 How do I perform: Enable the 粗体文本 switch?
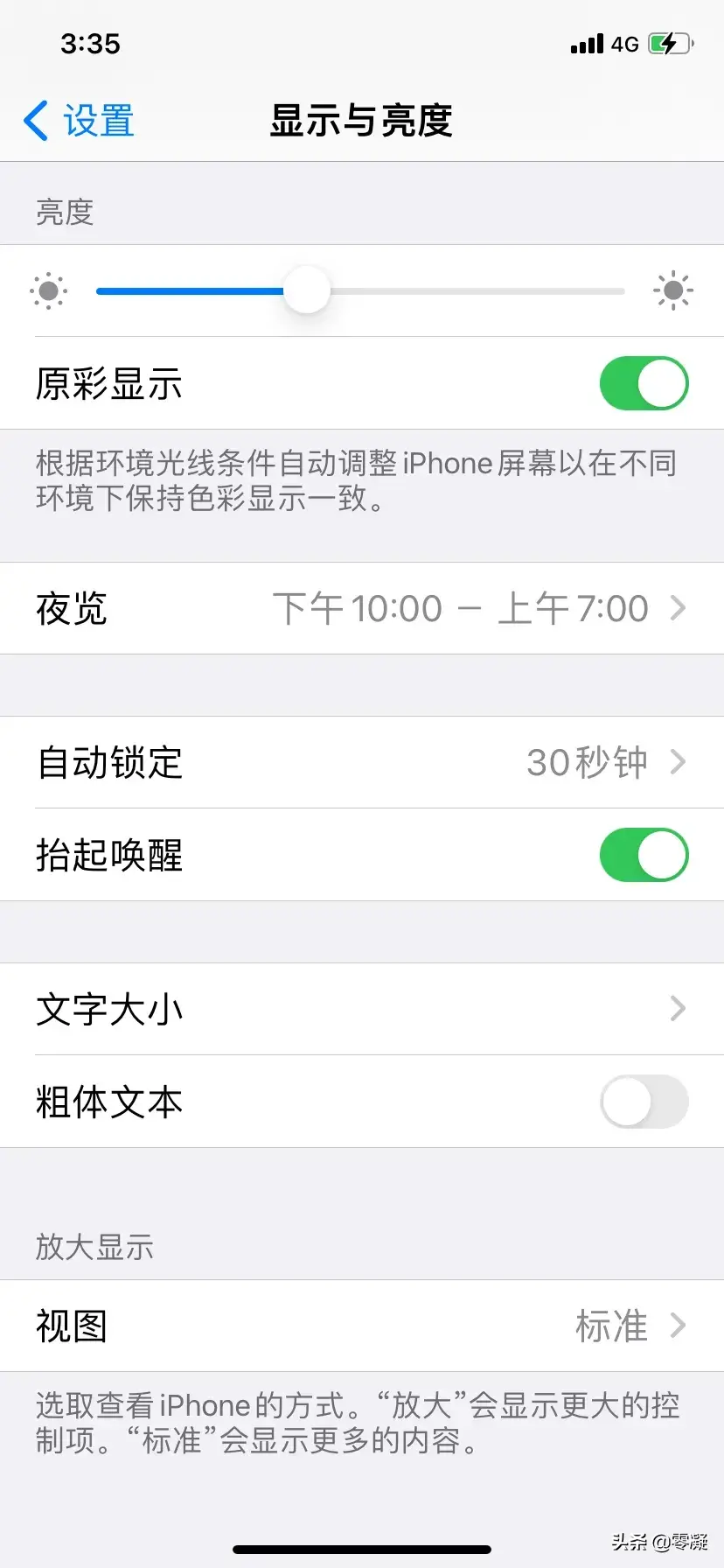click(644, 1102)
